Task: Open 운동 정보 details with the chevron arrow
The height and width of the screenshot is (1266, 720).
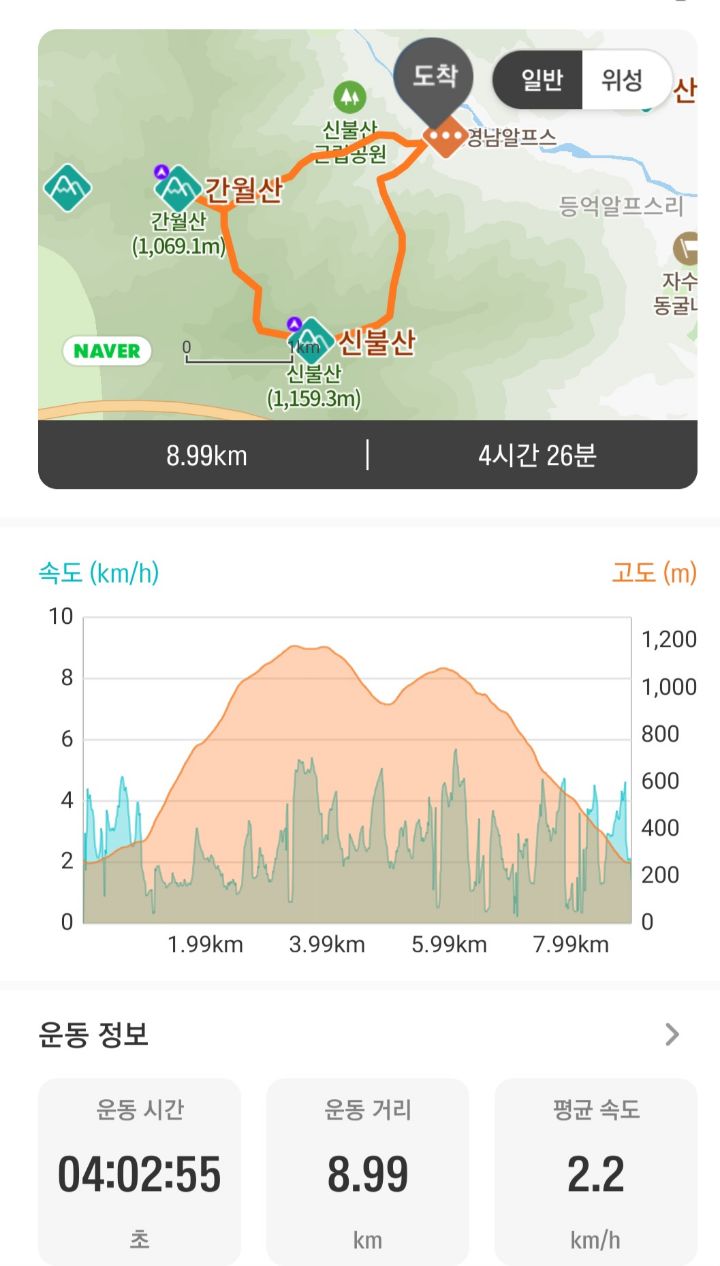Action: [672, 1034]
